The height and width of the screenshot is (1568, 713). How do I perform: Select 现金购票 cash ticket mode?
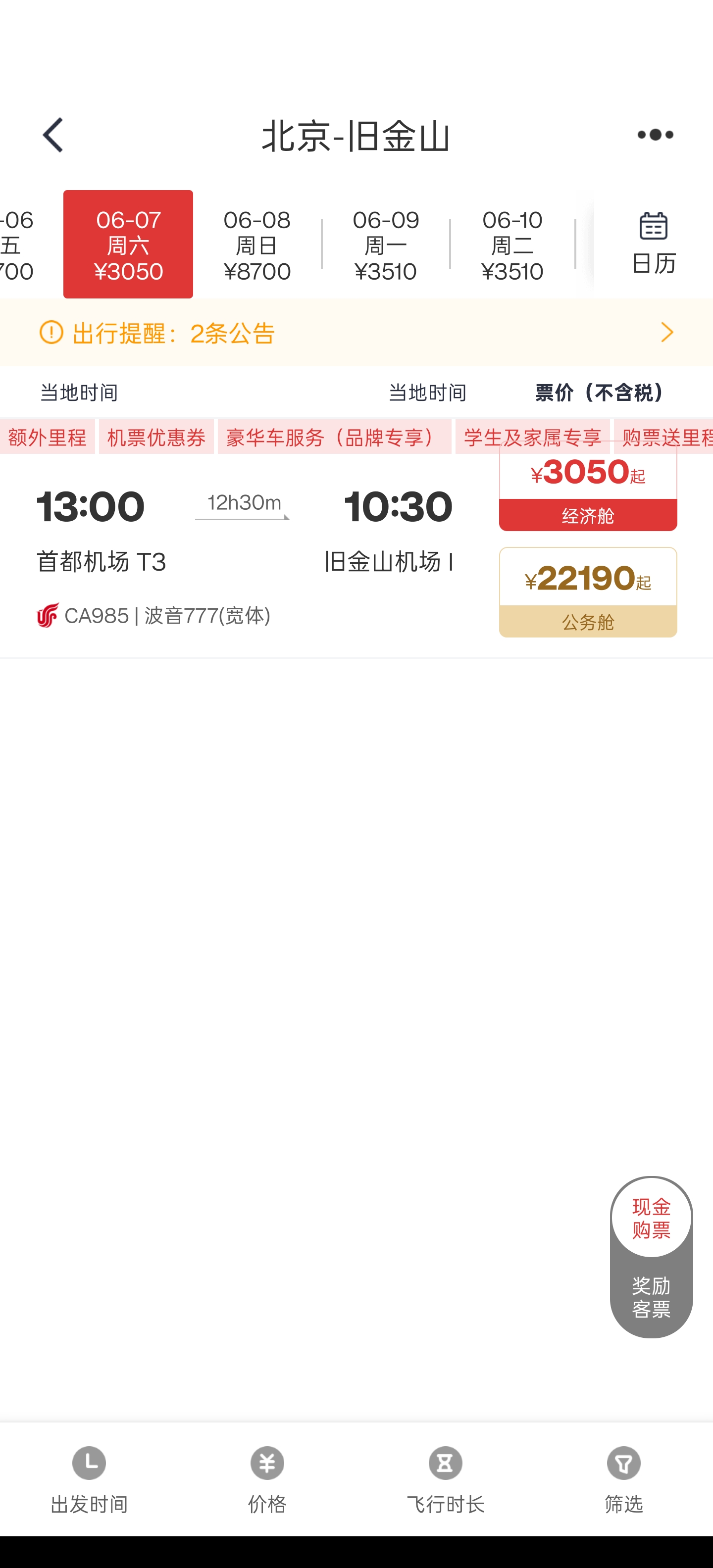(x=651, y=1218)
